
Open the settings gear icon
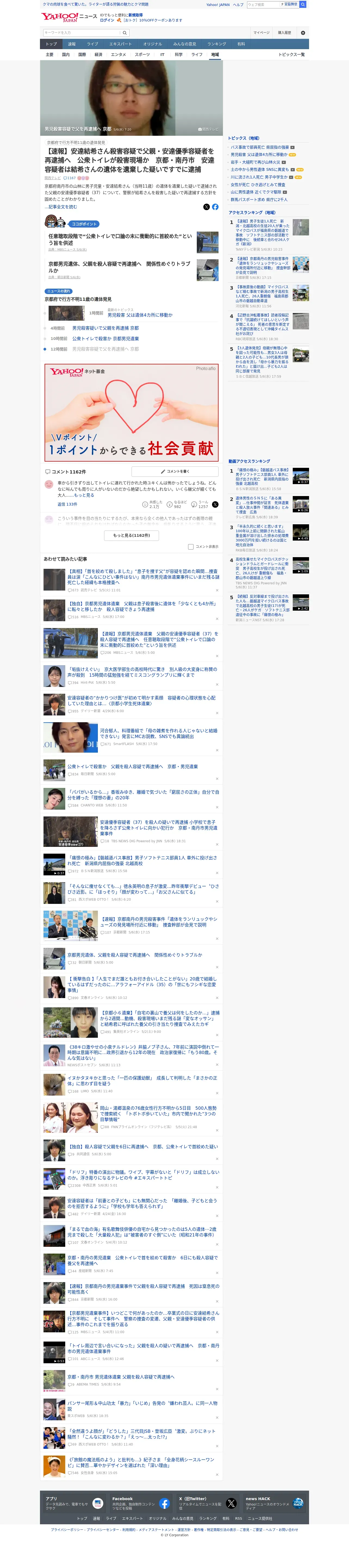(303, 32)
